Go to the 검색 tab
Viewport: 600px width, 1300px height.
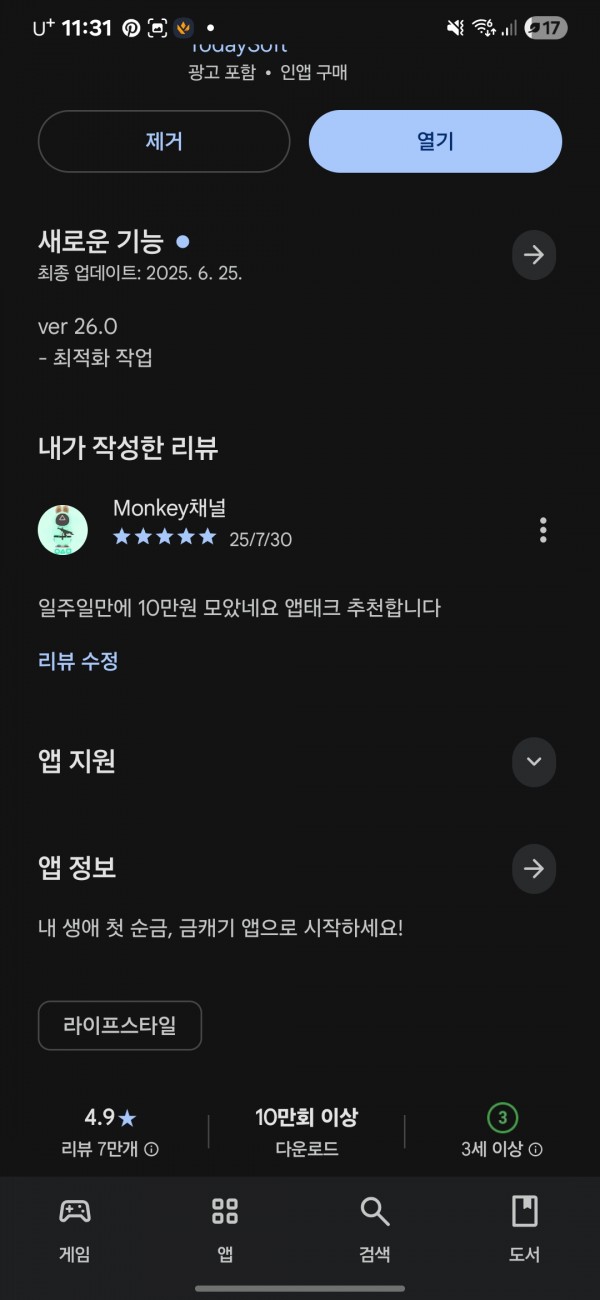375,1229
